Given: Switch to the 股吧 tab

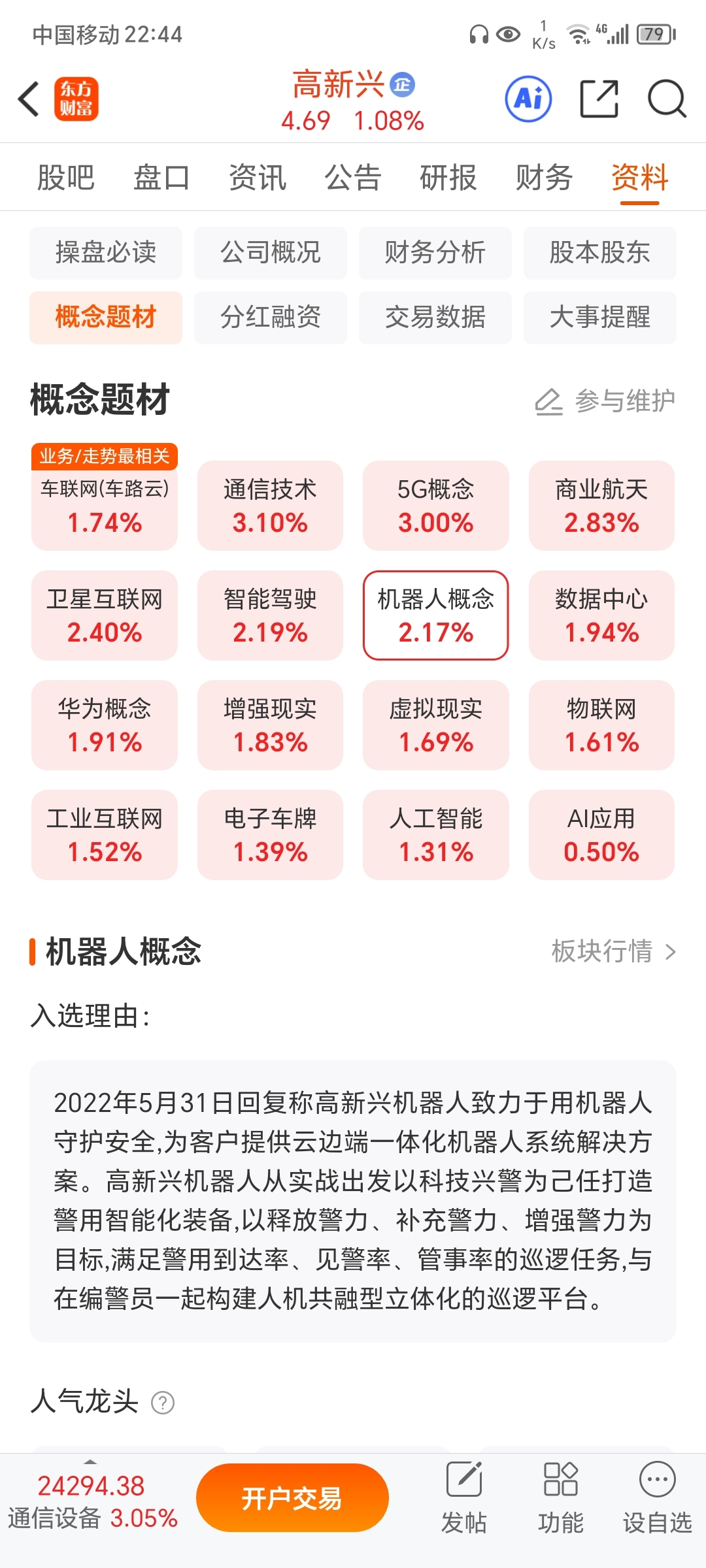Looking at the screenshot, I should tap(66, 178).
